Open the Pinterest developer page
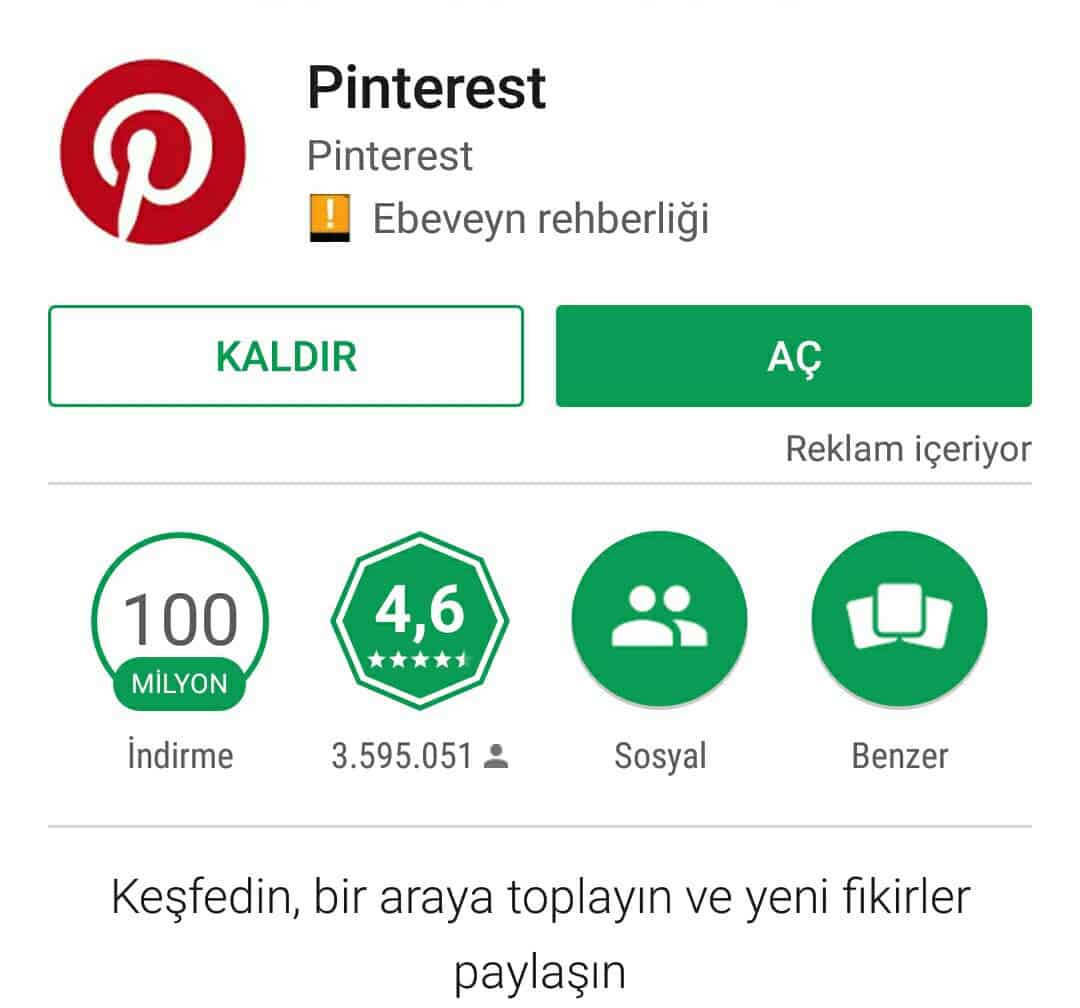This screenshot has height=1008, width=1080. [x=390, y=156]
